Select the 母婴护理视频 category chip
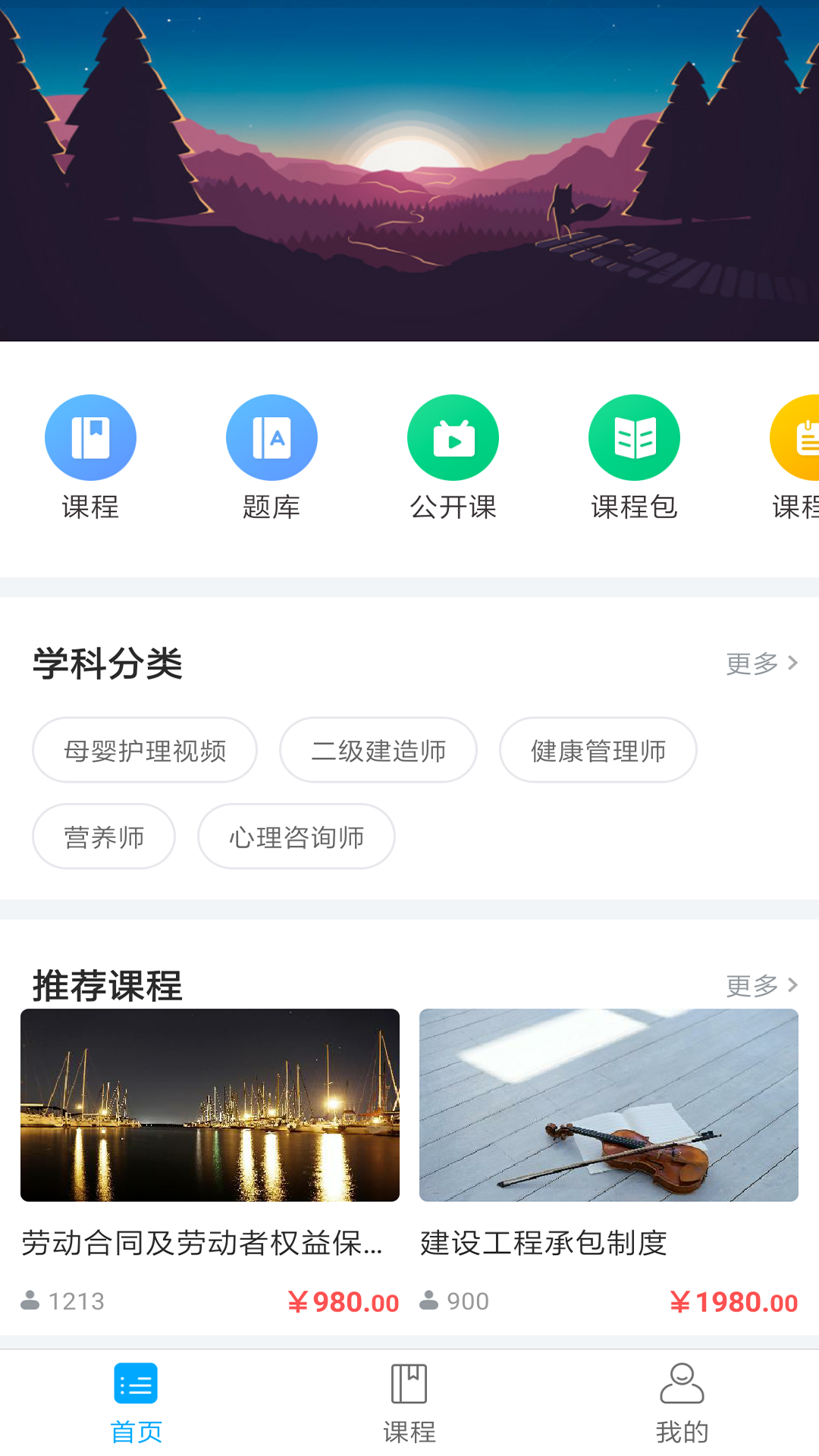 [145, 751]
